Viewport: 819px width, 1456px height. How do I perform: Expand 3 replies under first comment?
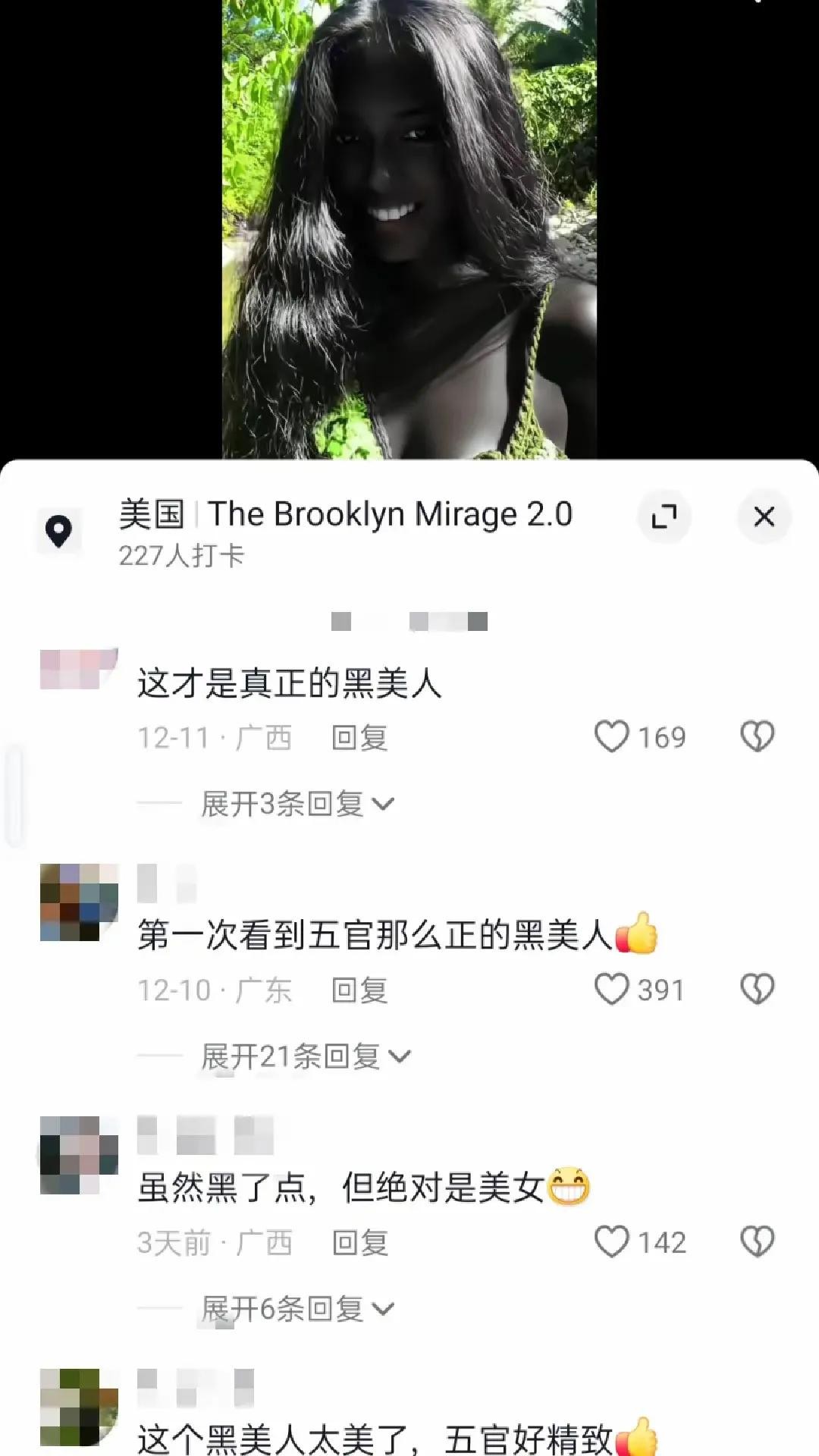(x=297, y=804)
